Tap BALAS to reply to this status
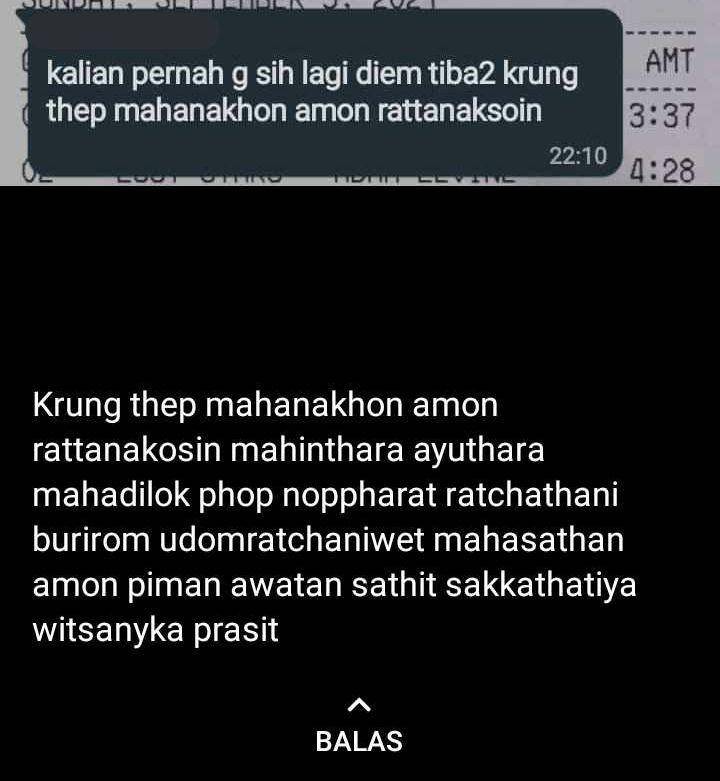The image size is (720, 781). pyautogui.click(x=359, y=740)
